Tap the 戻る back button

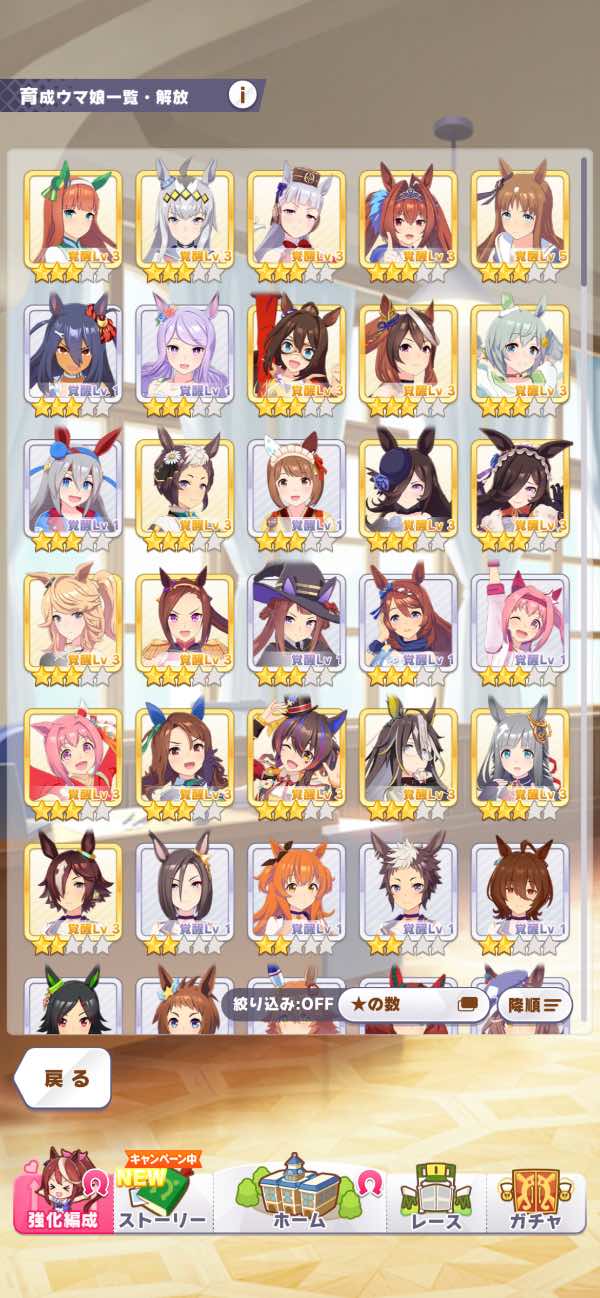(x=65, y=1078)
